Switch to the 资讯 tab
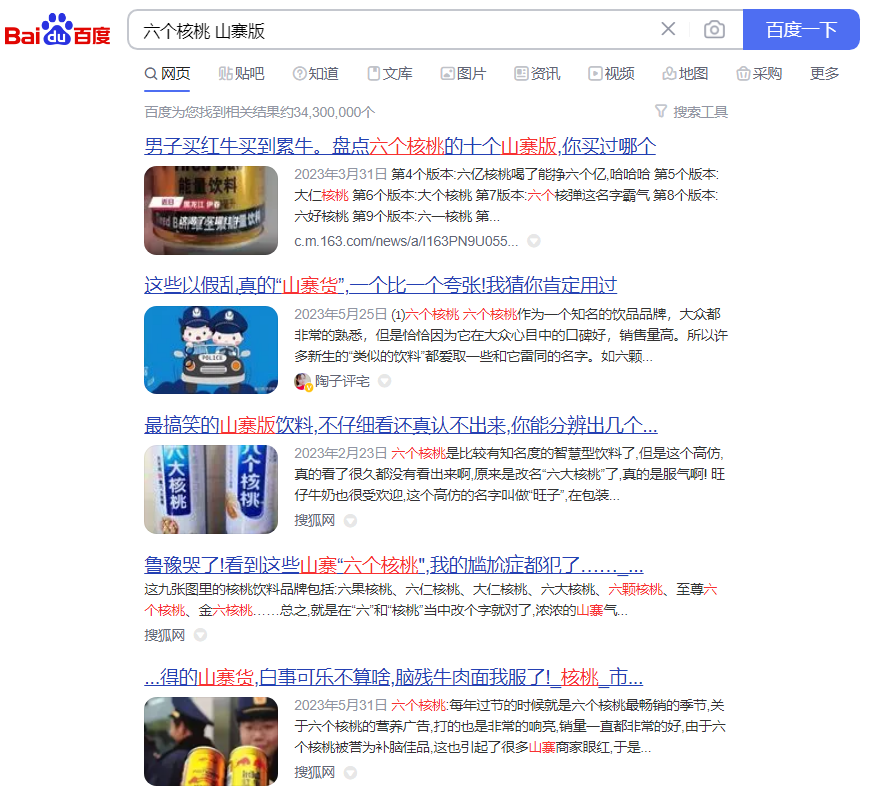The width and height of the screenshot is (870, 797). coord(537,73)
